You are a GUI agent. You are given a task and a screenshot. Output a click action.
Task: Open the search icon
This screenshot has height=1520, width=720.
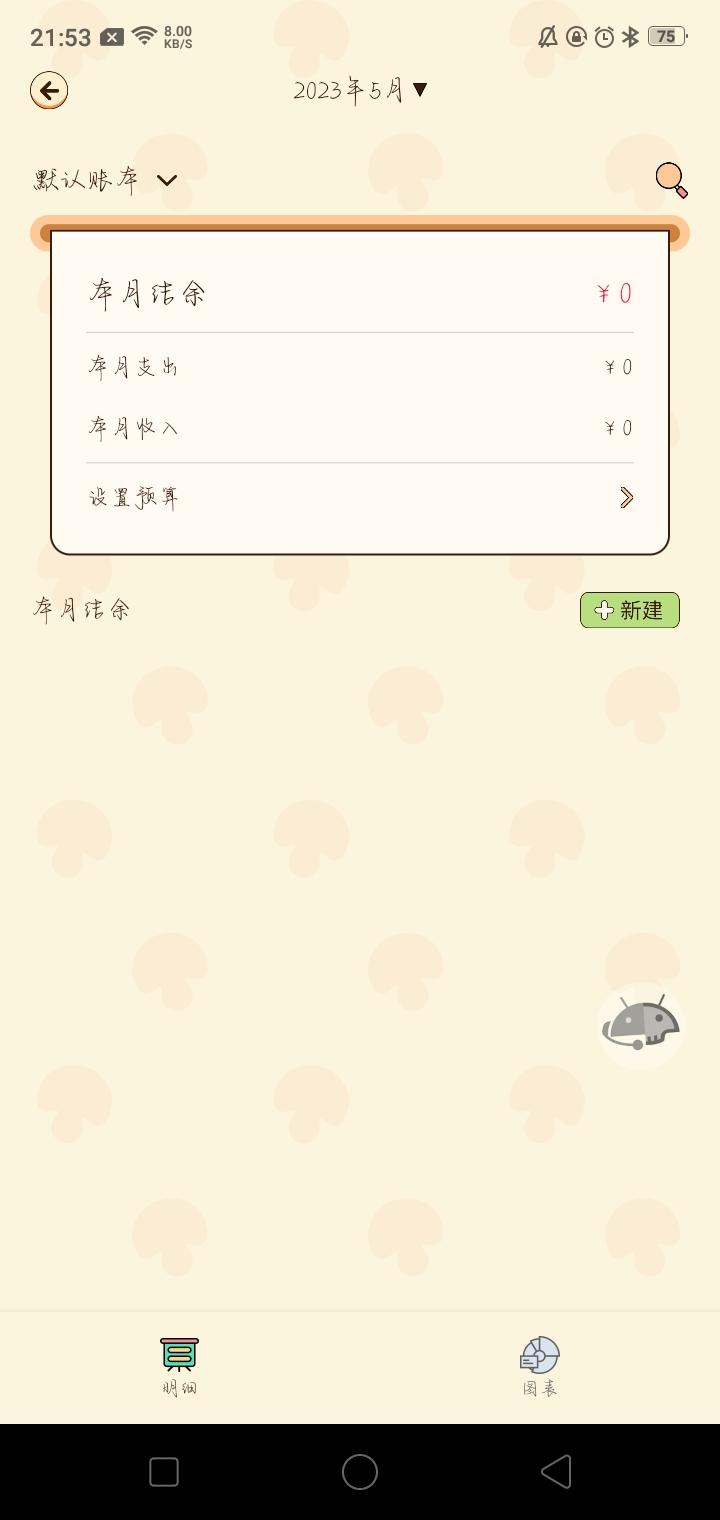click(670, 180)
